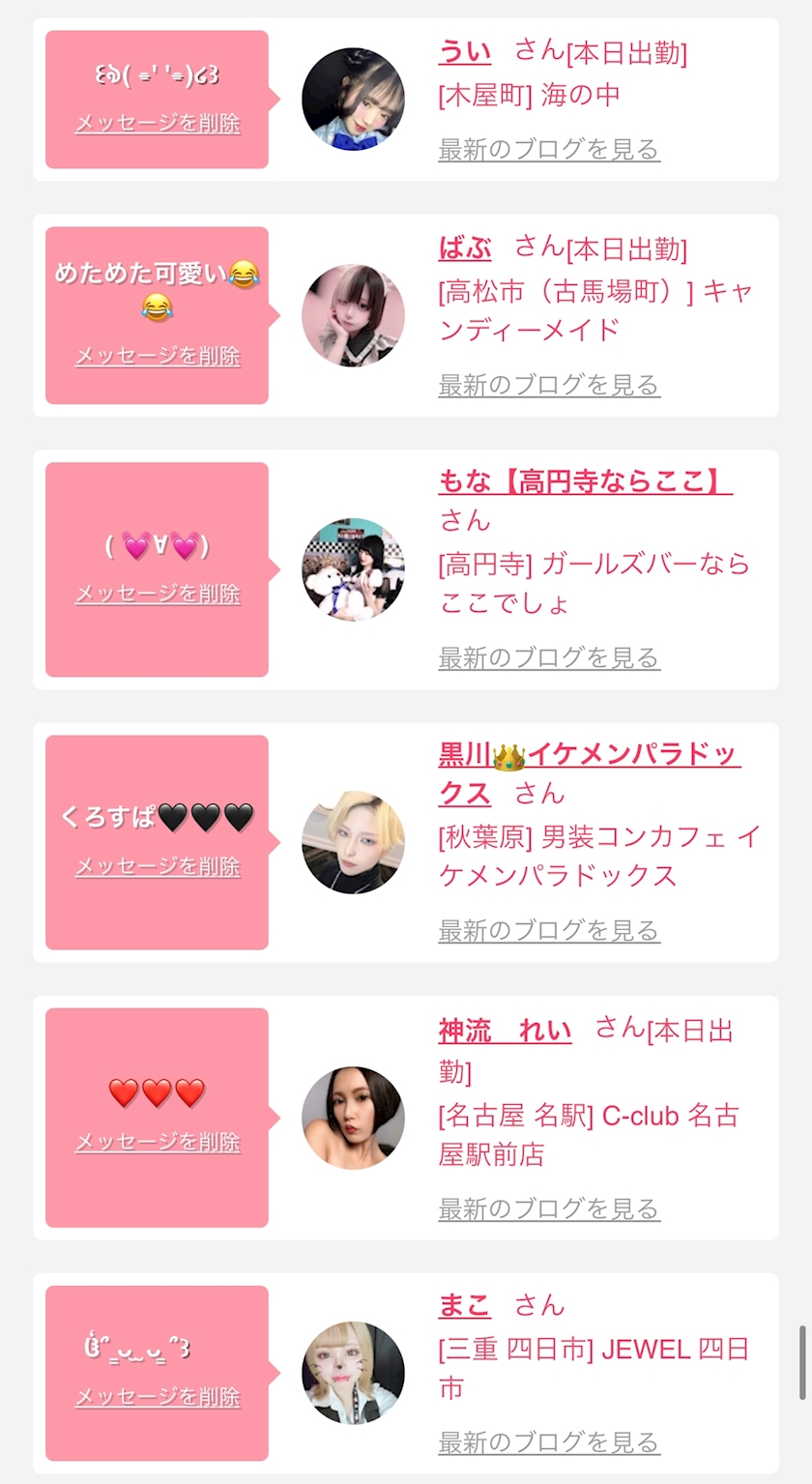View ばぶ's latest blog
The image size is (812, 1484).
point(549,385)
